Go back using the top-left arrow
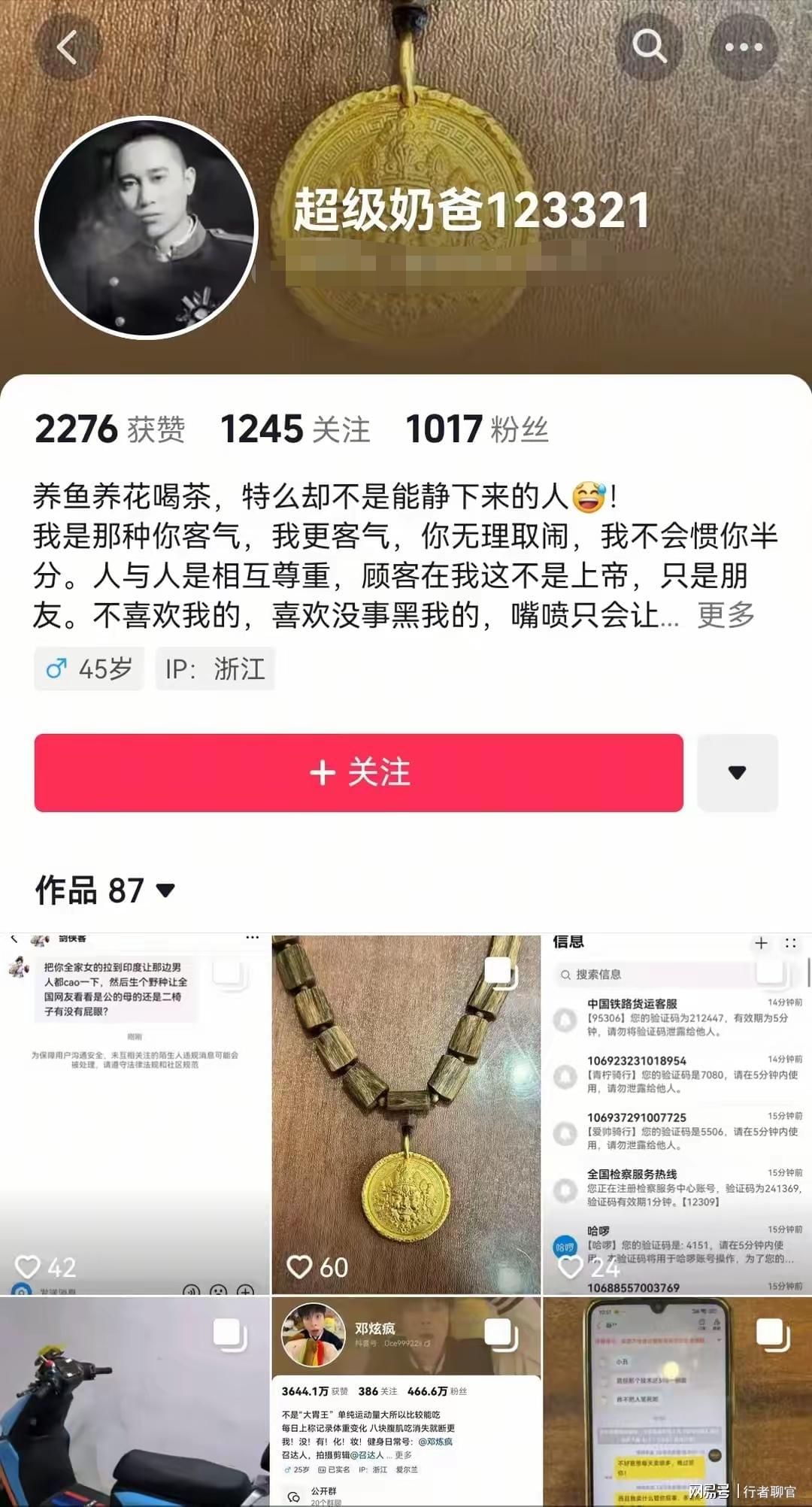The width and height of the screenshot is (812, 1507). click(66, 47)
